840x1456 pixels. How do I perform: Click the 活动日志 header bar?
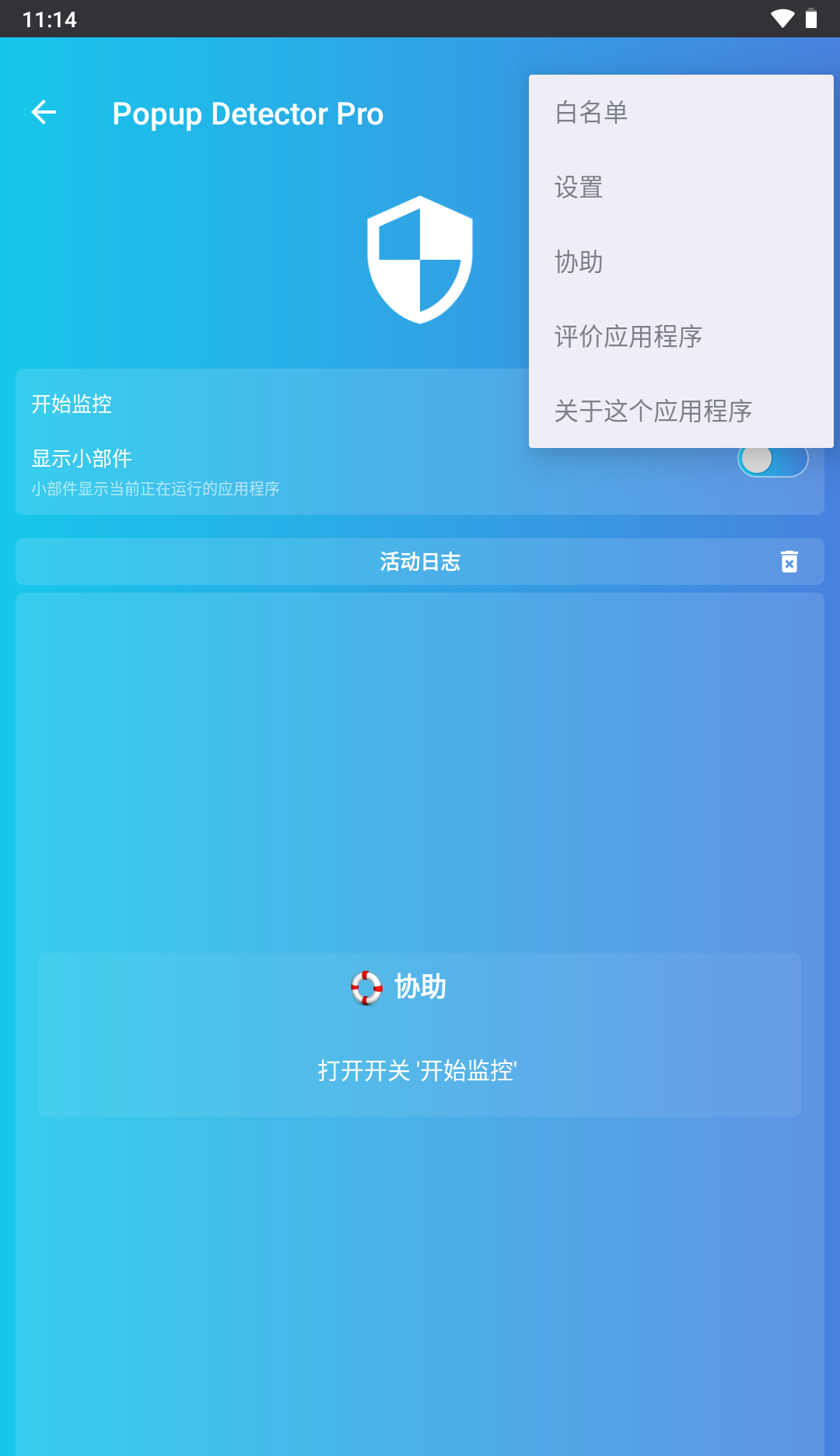[x=420, y=562]
